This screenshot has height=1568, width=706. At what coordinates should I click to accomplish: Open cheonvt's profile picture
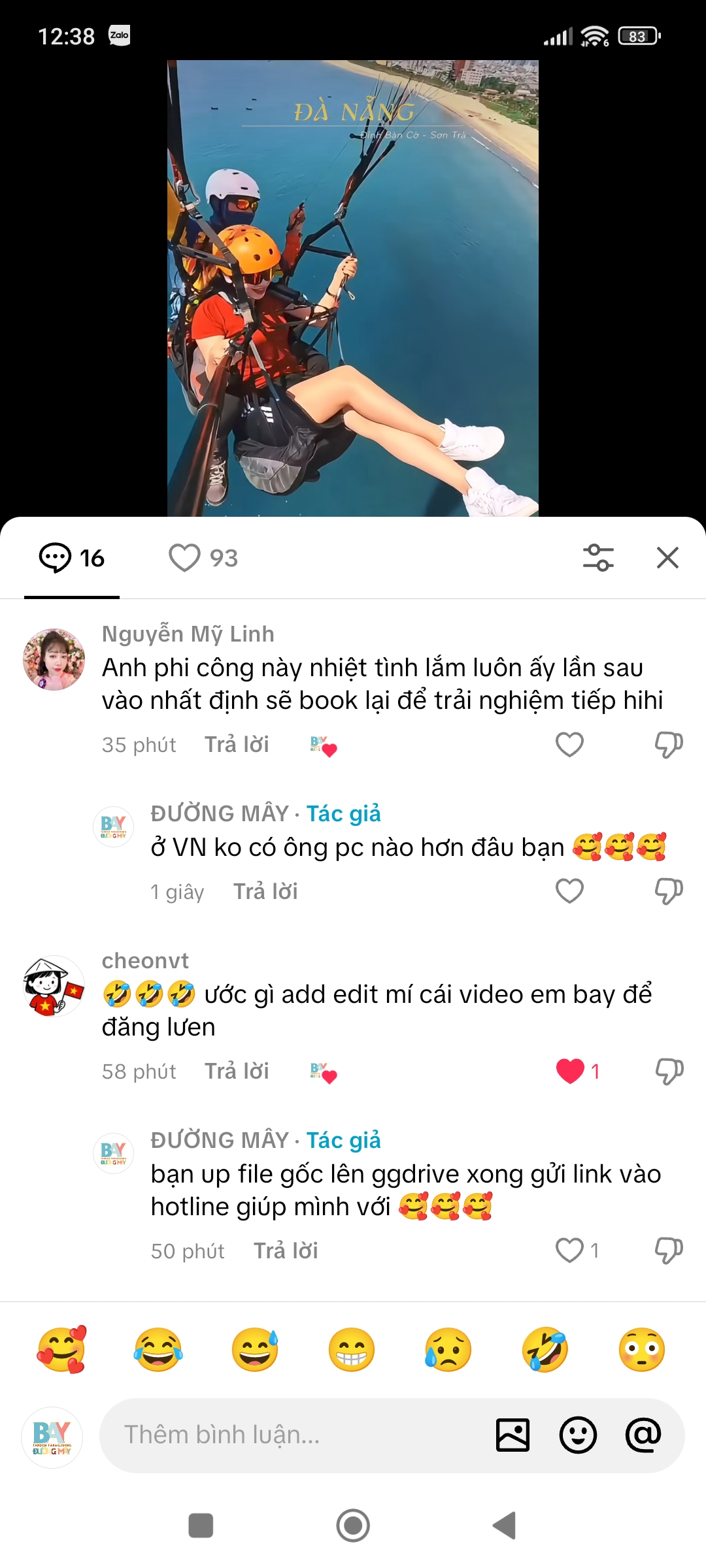(x=54, y=986)
